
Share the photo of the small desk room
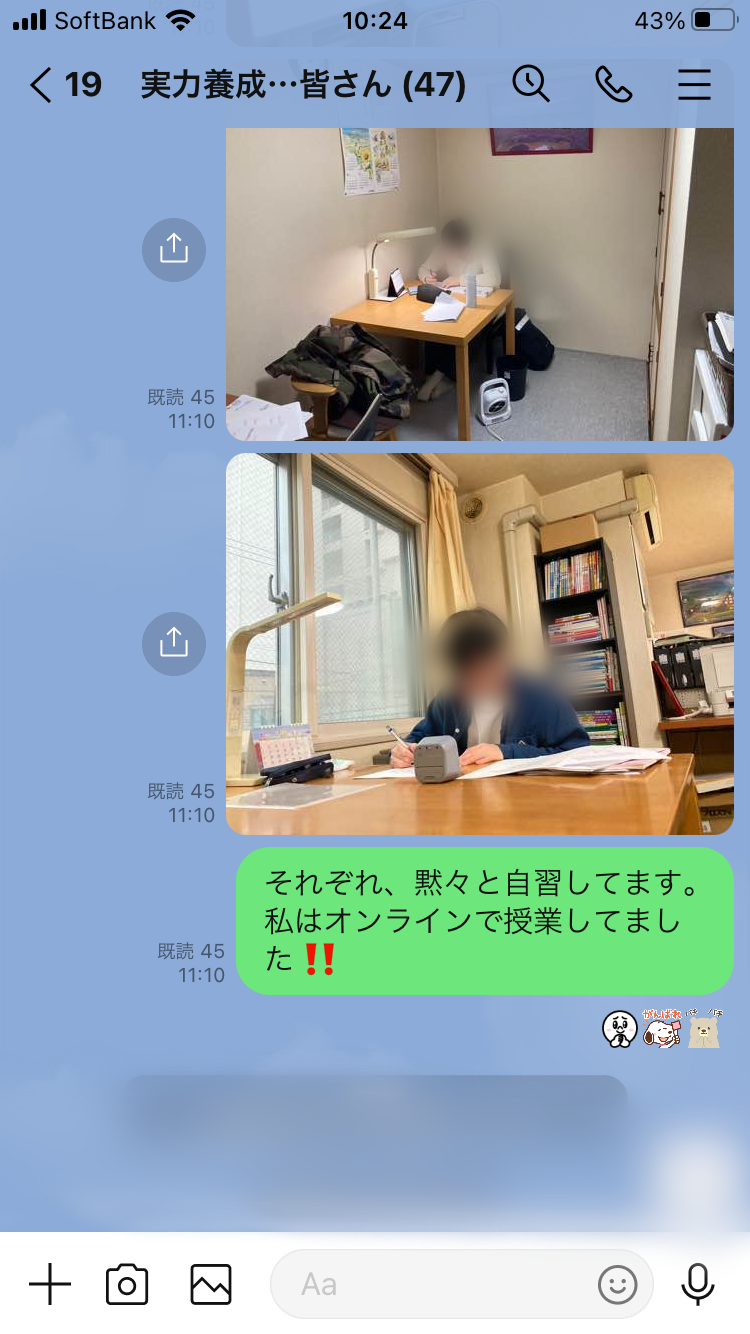pos(173,249)
